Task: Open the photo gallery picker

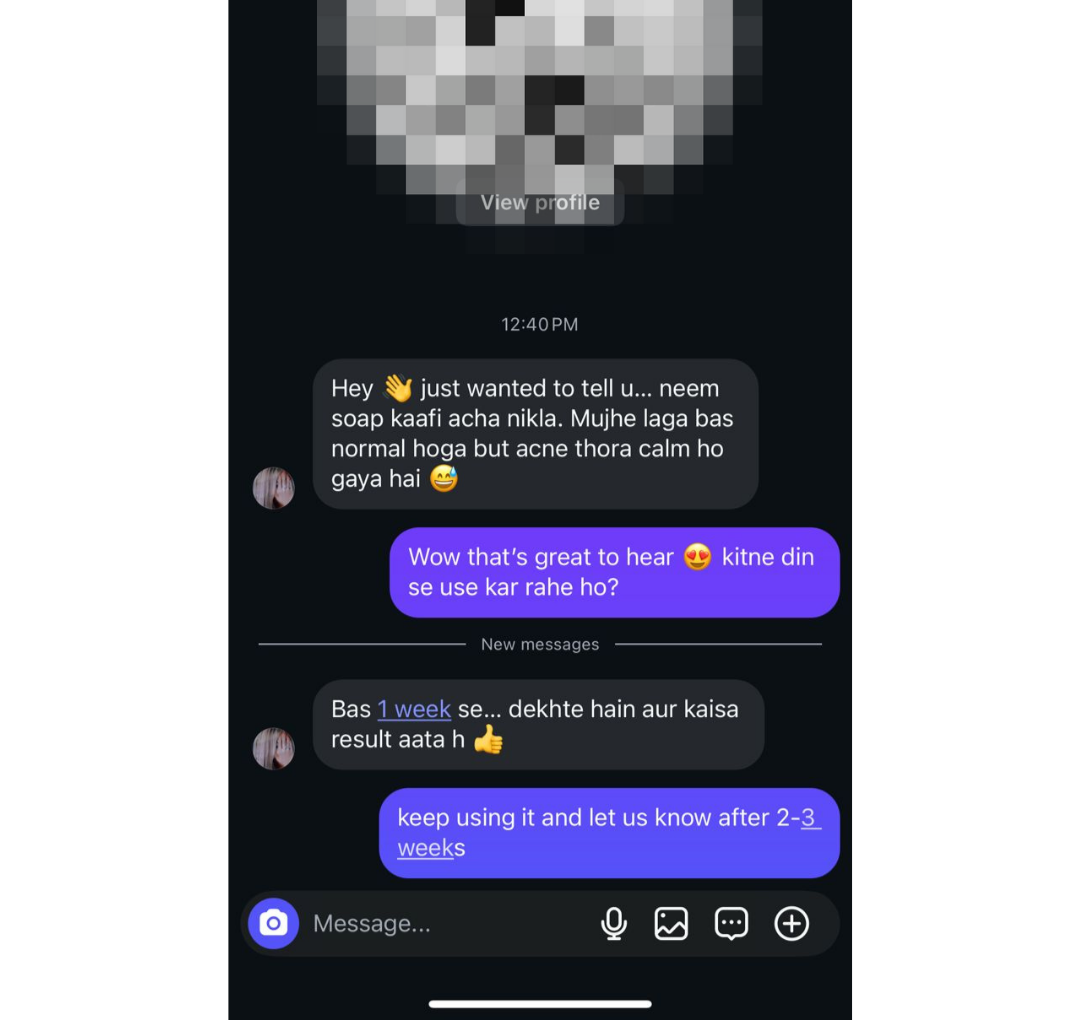Action: (x=671, y=923)
